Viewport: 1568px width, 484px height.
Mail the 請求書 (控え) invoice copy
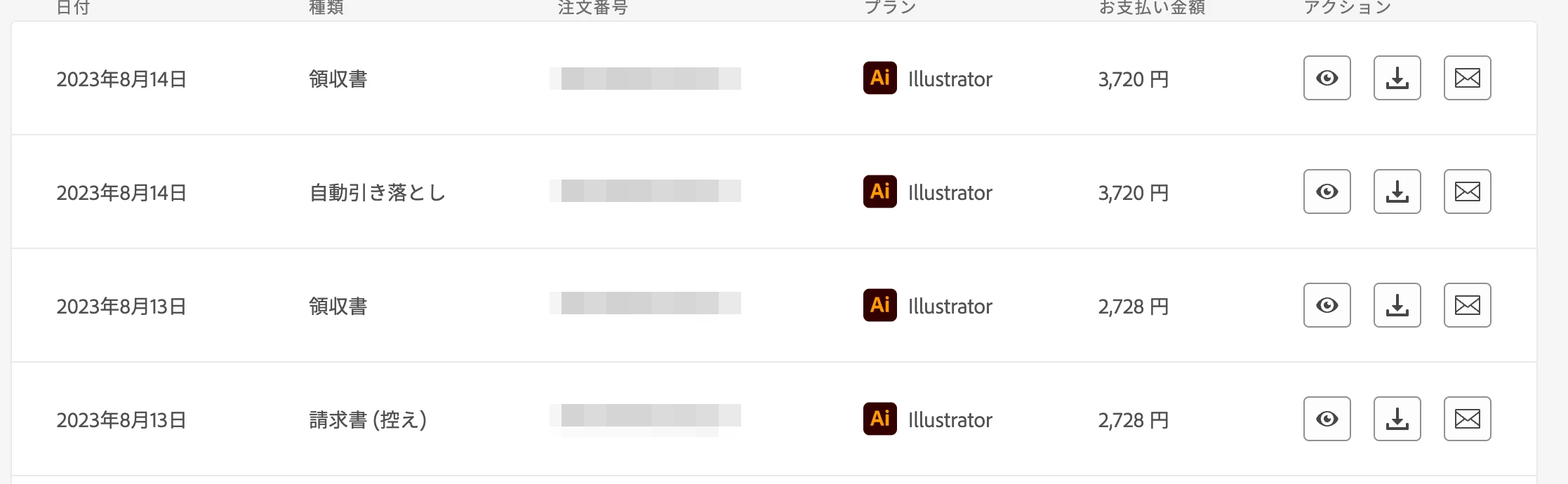pyautogui.click(x=1467, y=419)
